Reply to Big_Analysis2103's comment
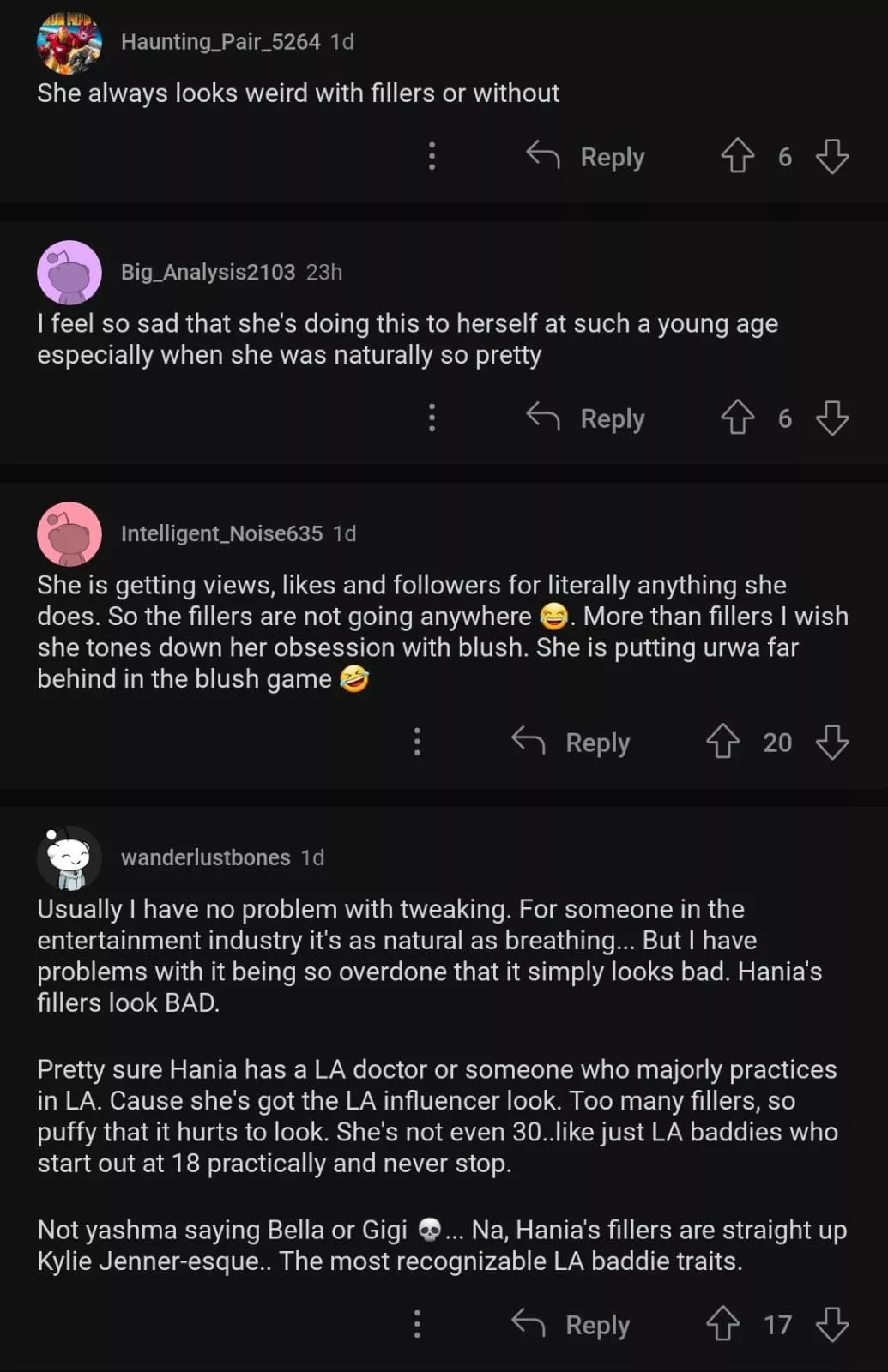The height and width of the screenshot is (1372, 888). click(x=586, y=418)
